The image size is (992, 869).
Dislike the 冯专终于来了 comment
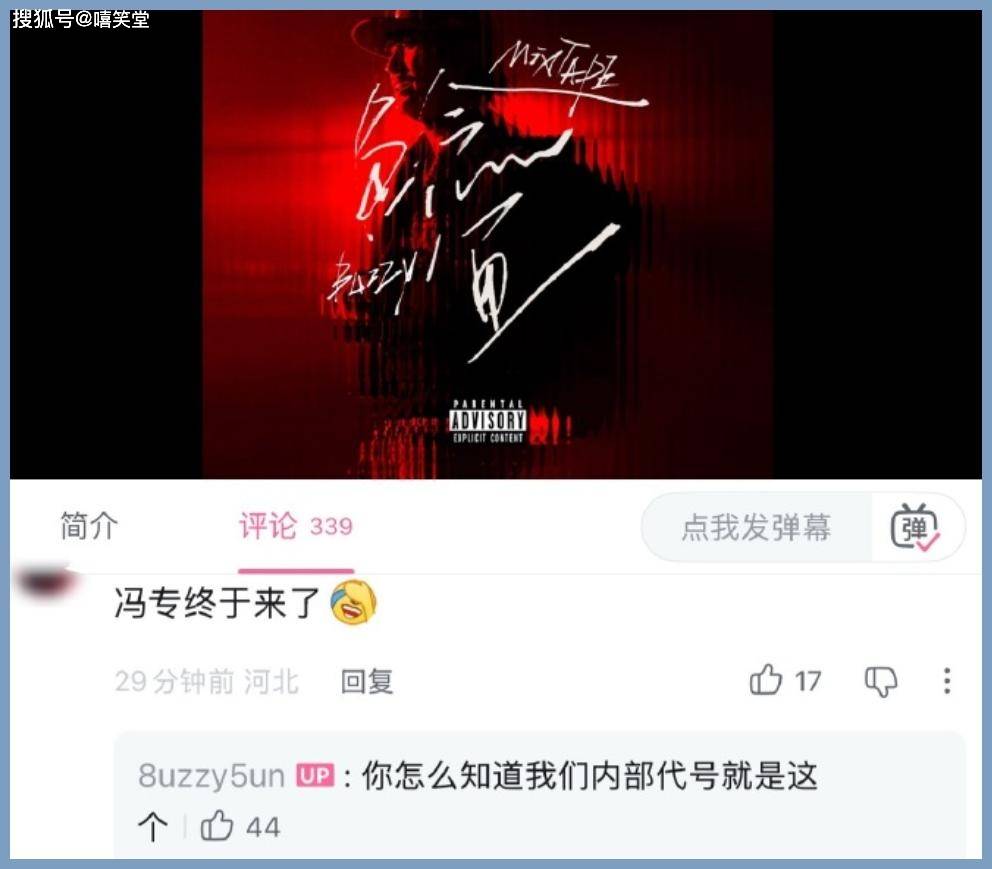coord(881,682)
